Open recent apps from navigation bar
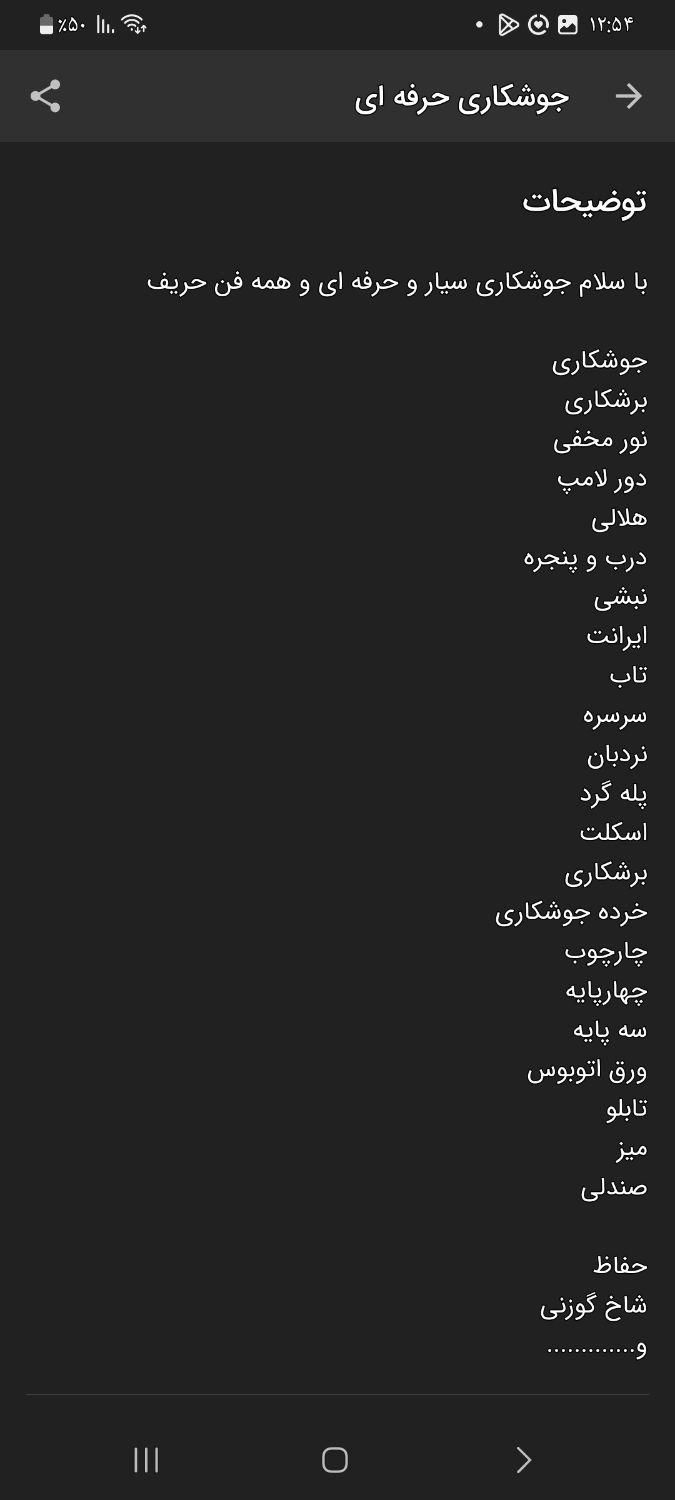The image size is (675, 1500). click(x=146, y=1460)
